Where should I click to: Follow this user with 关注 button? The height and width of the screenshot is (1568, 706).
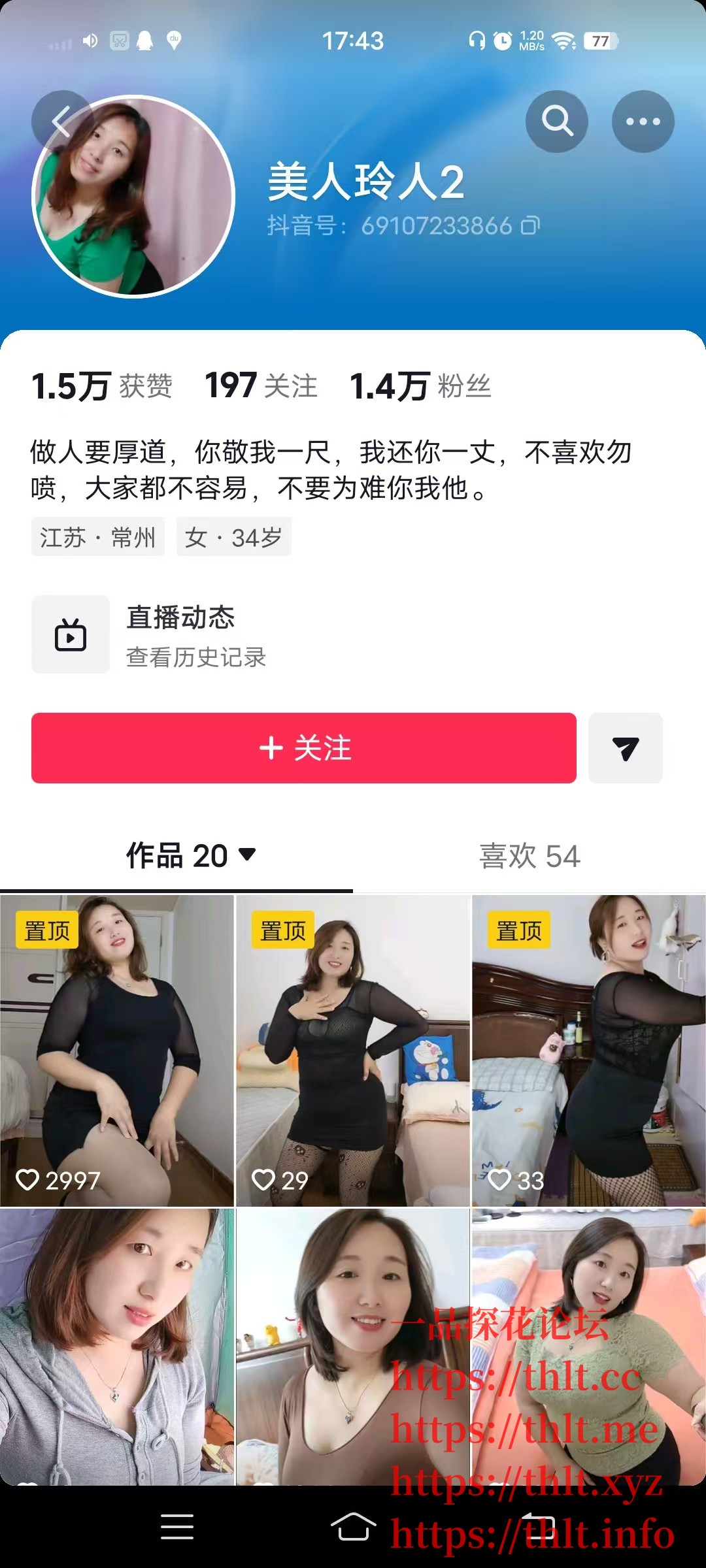304,748
